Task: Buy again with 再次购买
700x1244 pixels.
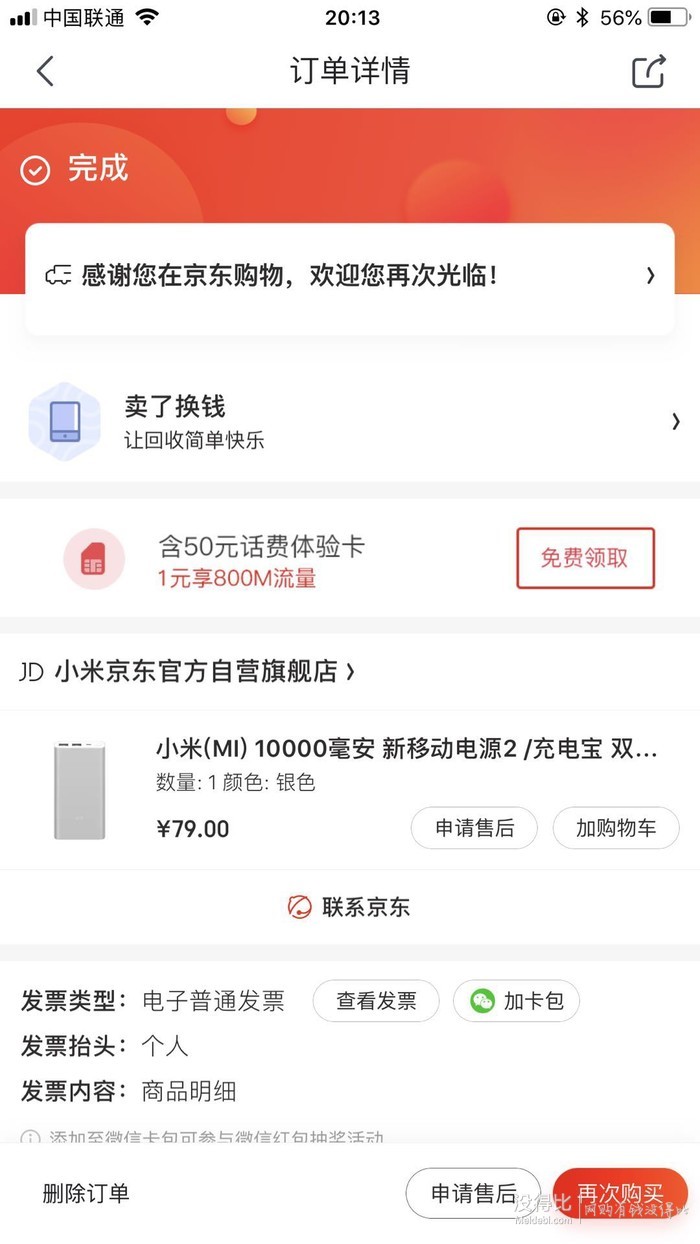Action: (x=620, y=1193)
